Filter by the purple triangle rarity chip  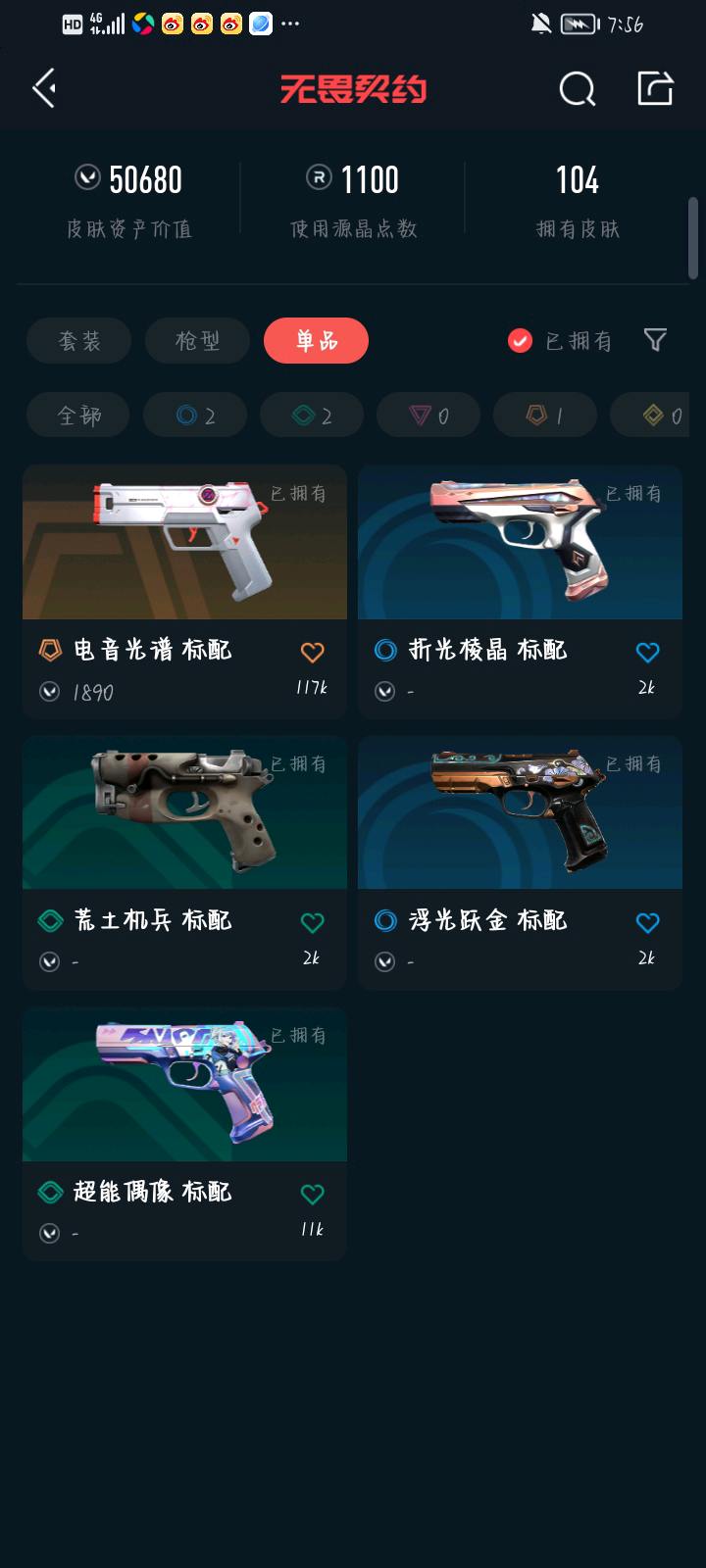pyautogui.click(x=429, y=416)
